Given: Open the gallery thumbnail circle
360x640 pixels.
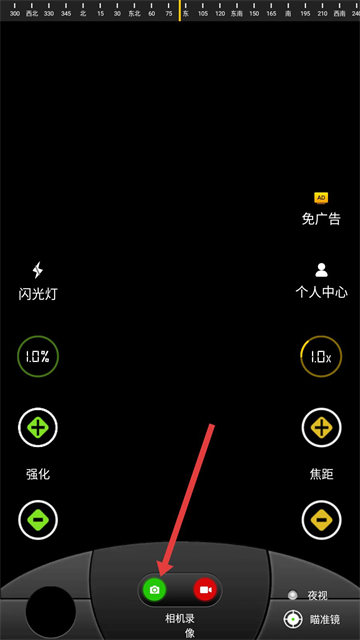Looking at the screenshot, I should point(51,612).
